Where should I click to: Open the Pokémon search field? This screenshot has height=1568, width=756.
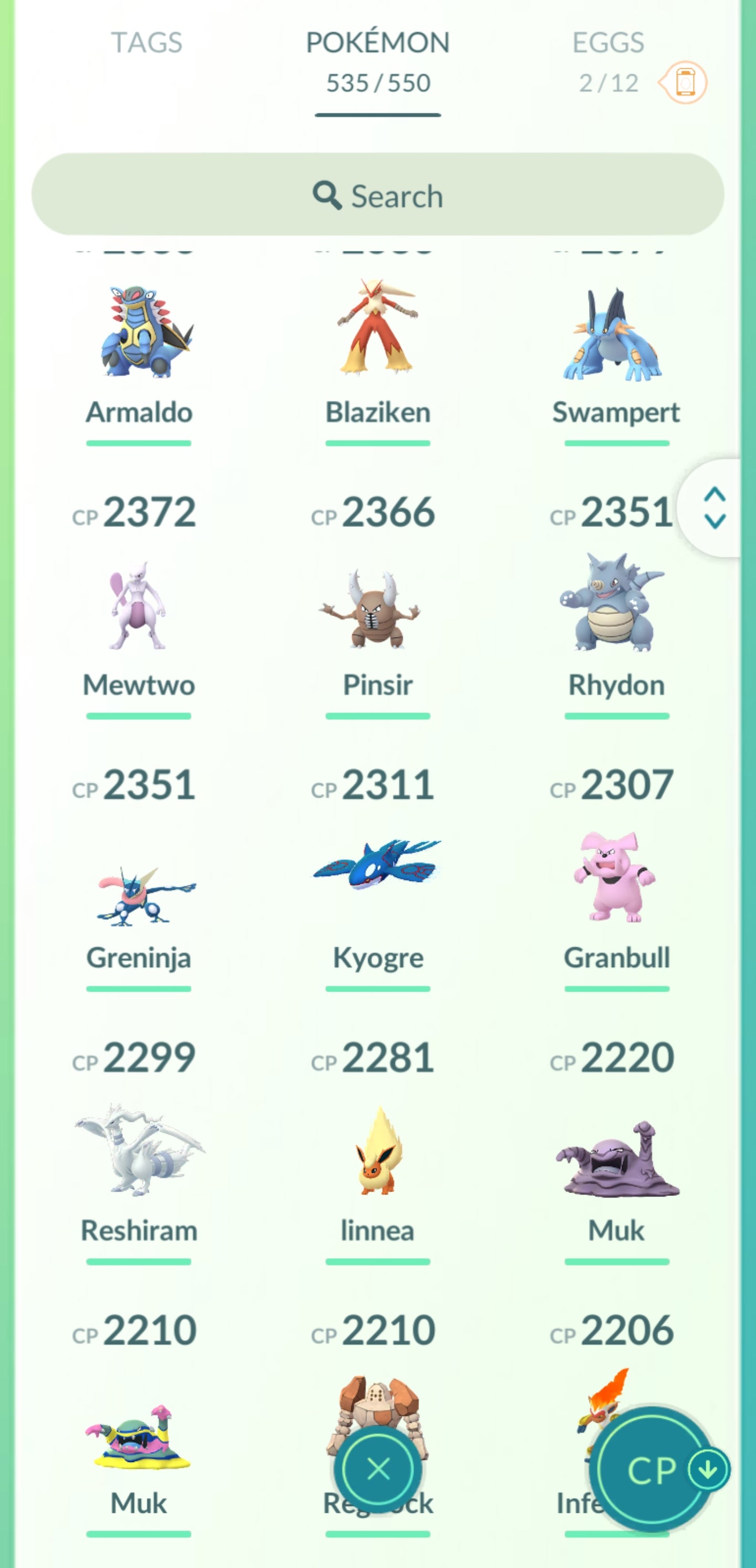[x=377, y=195]
